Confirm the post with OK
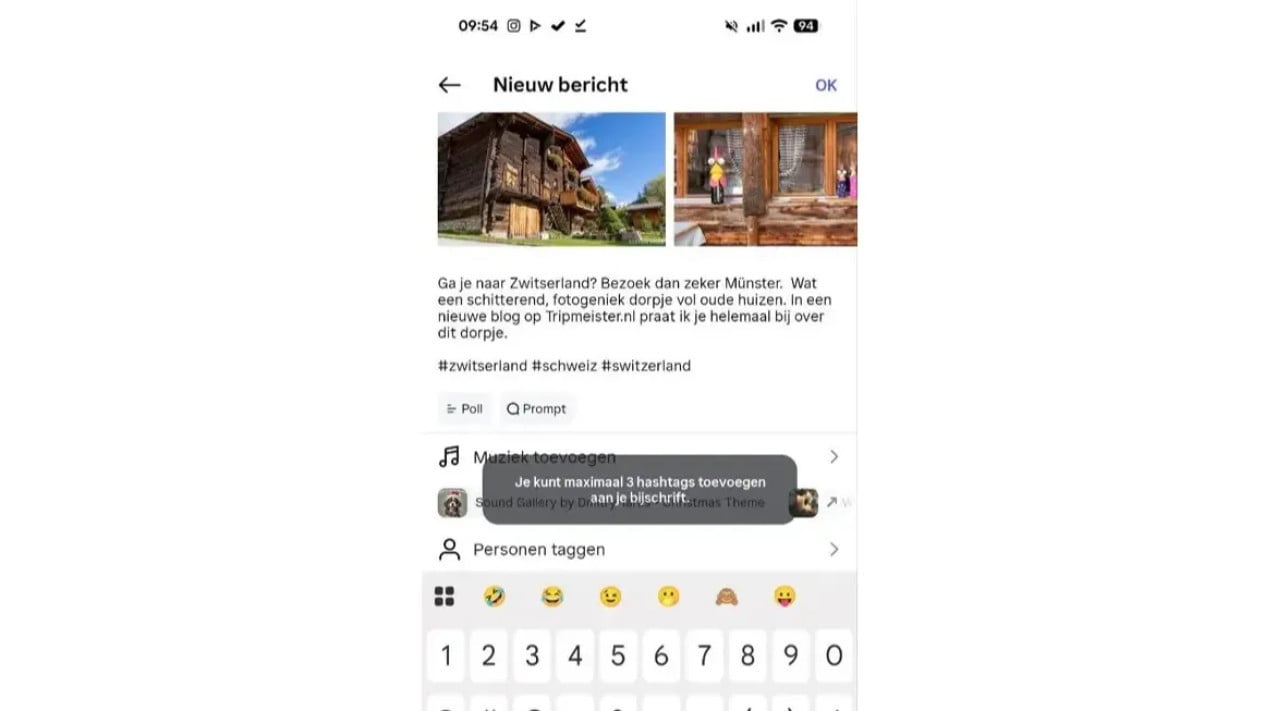1265x711 pixels. [x=825, y=85]
